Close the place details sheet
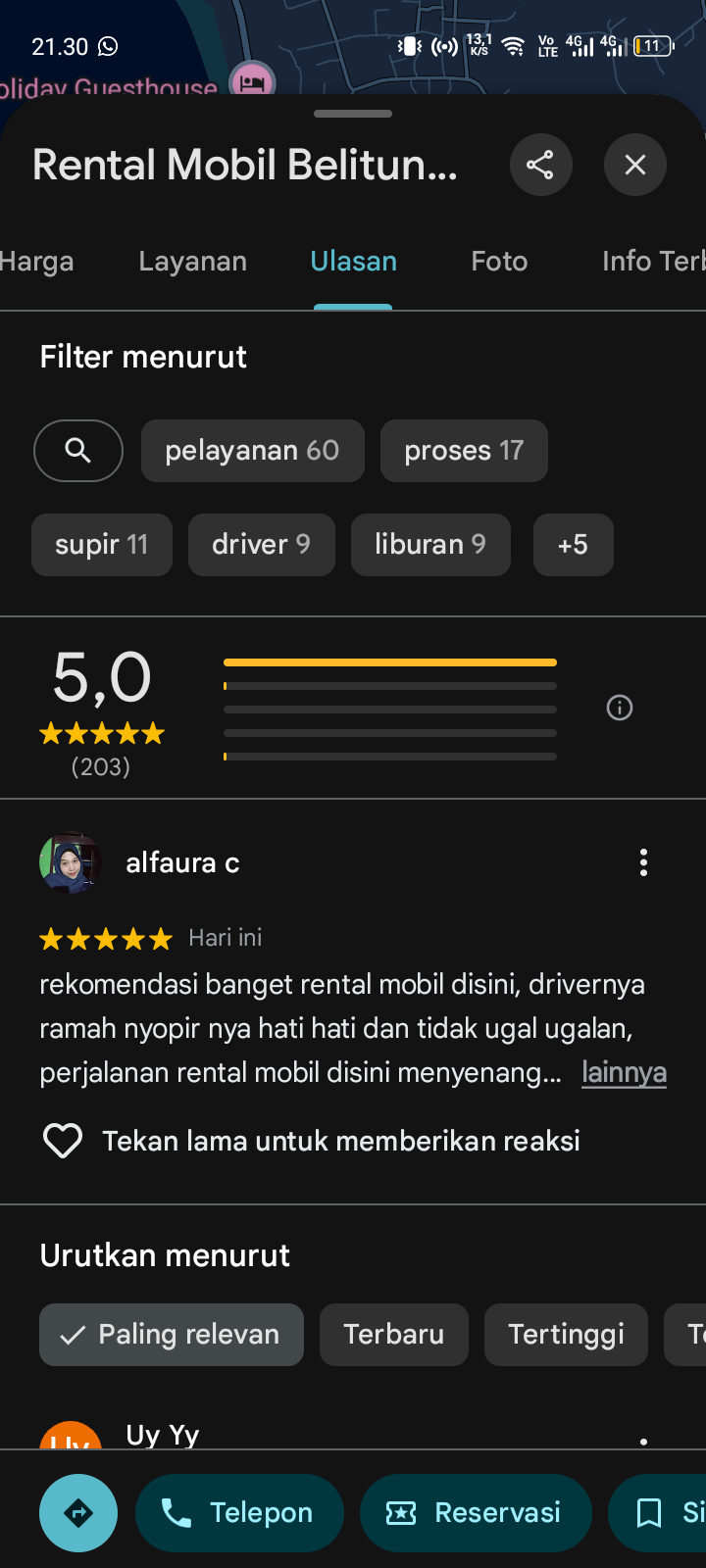This screenshot has width=706, height=1568. [634, 165]
